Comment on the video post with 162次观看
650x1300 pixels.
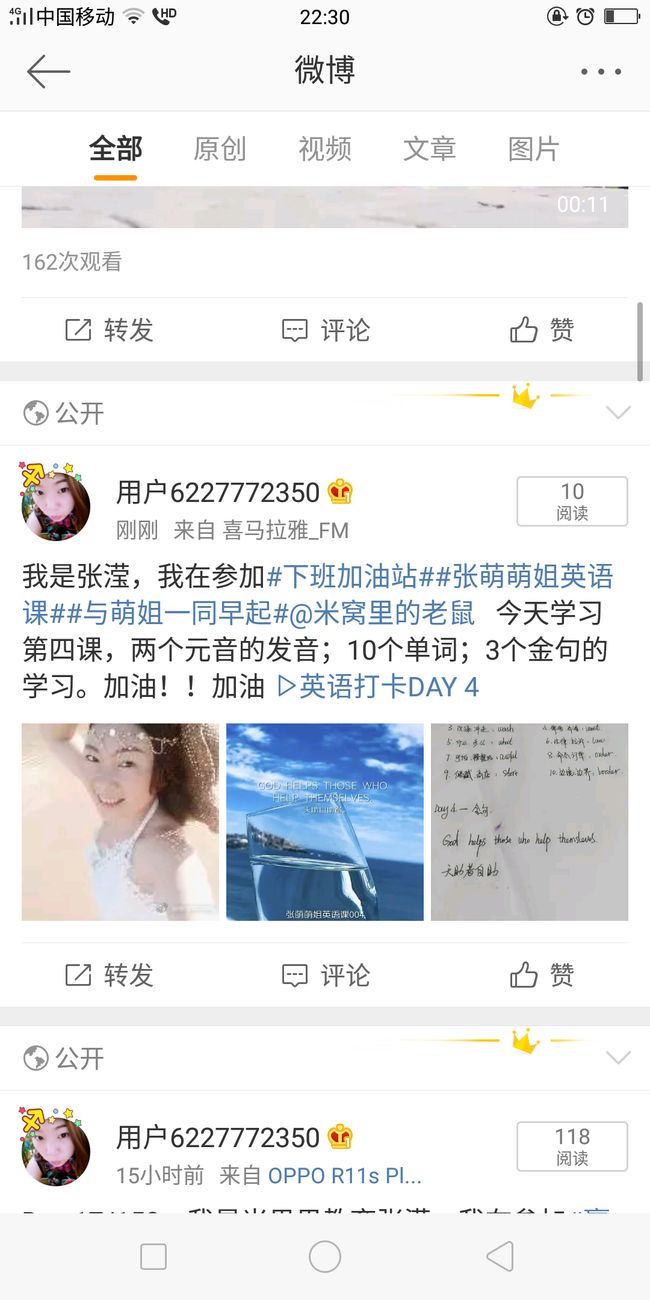[x=325, y=330]
